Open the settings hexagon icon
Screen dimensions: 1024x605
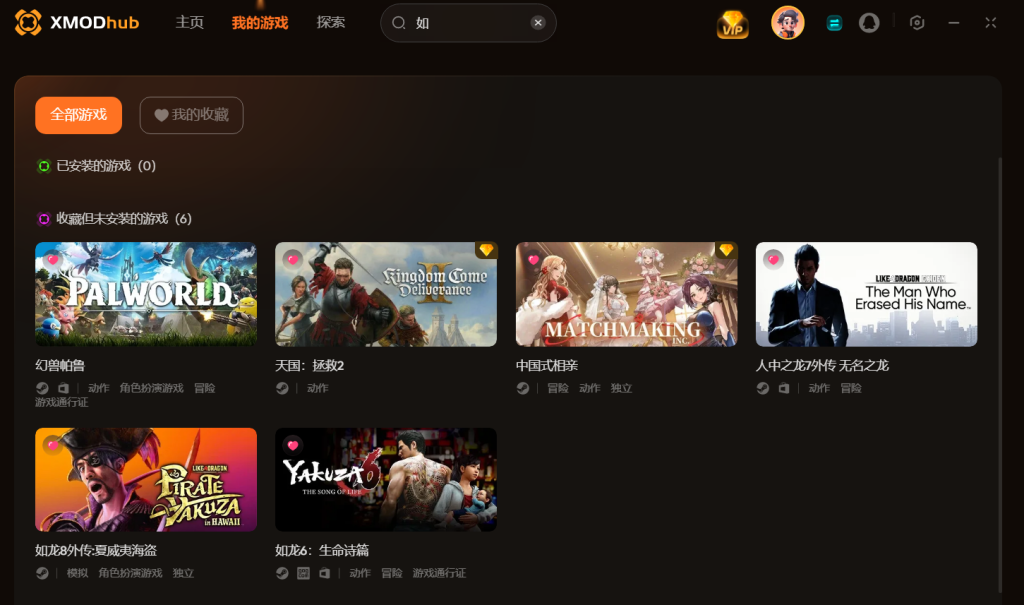917,23
